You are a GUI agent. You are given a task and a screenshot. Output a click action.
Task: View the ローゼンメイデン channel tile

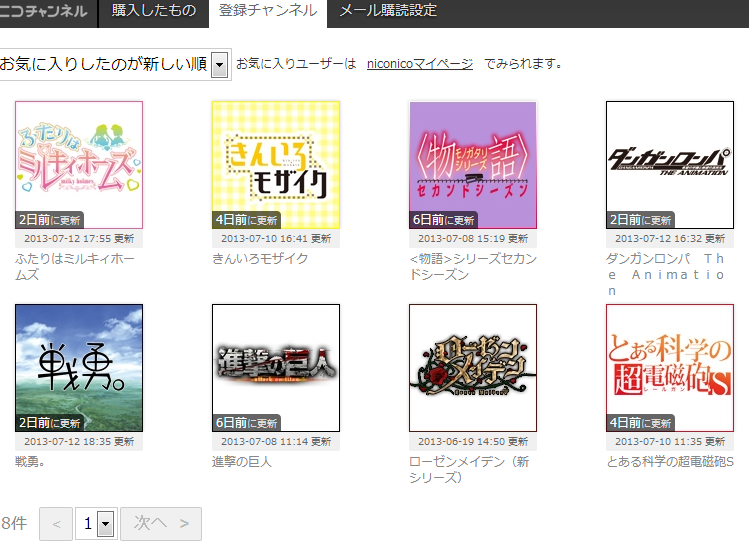pyautogui.click(x=473, y=368)
